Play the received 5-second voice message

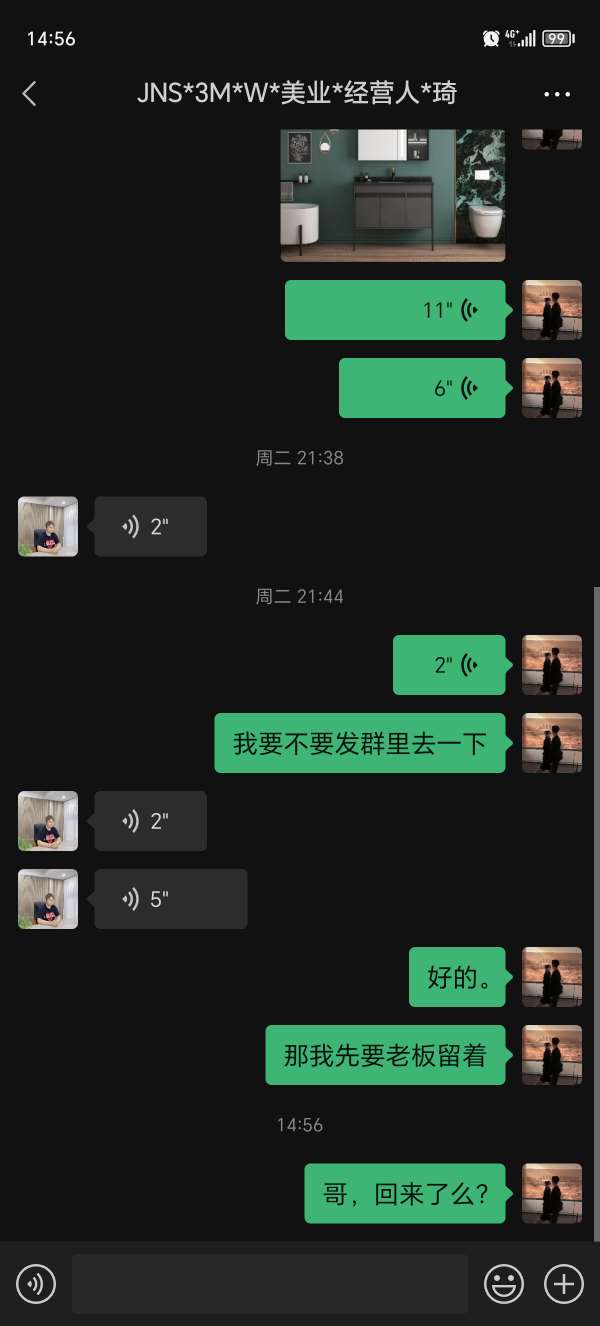(x=170, y=899)
